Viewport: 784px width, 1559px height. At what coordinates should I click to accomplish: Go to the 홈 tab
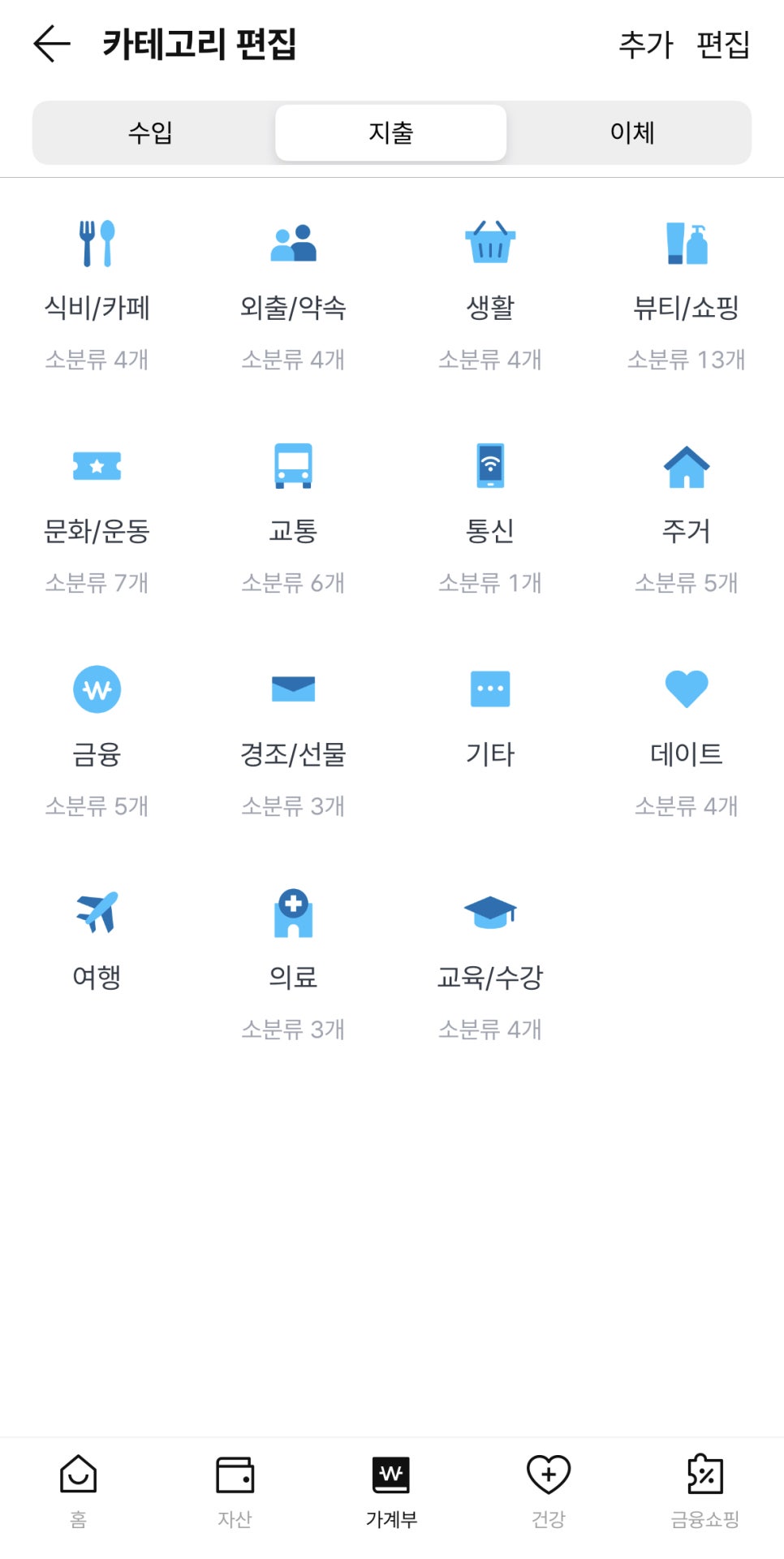coord(79,1492)
